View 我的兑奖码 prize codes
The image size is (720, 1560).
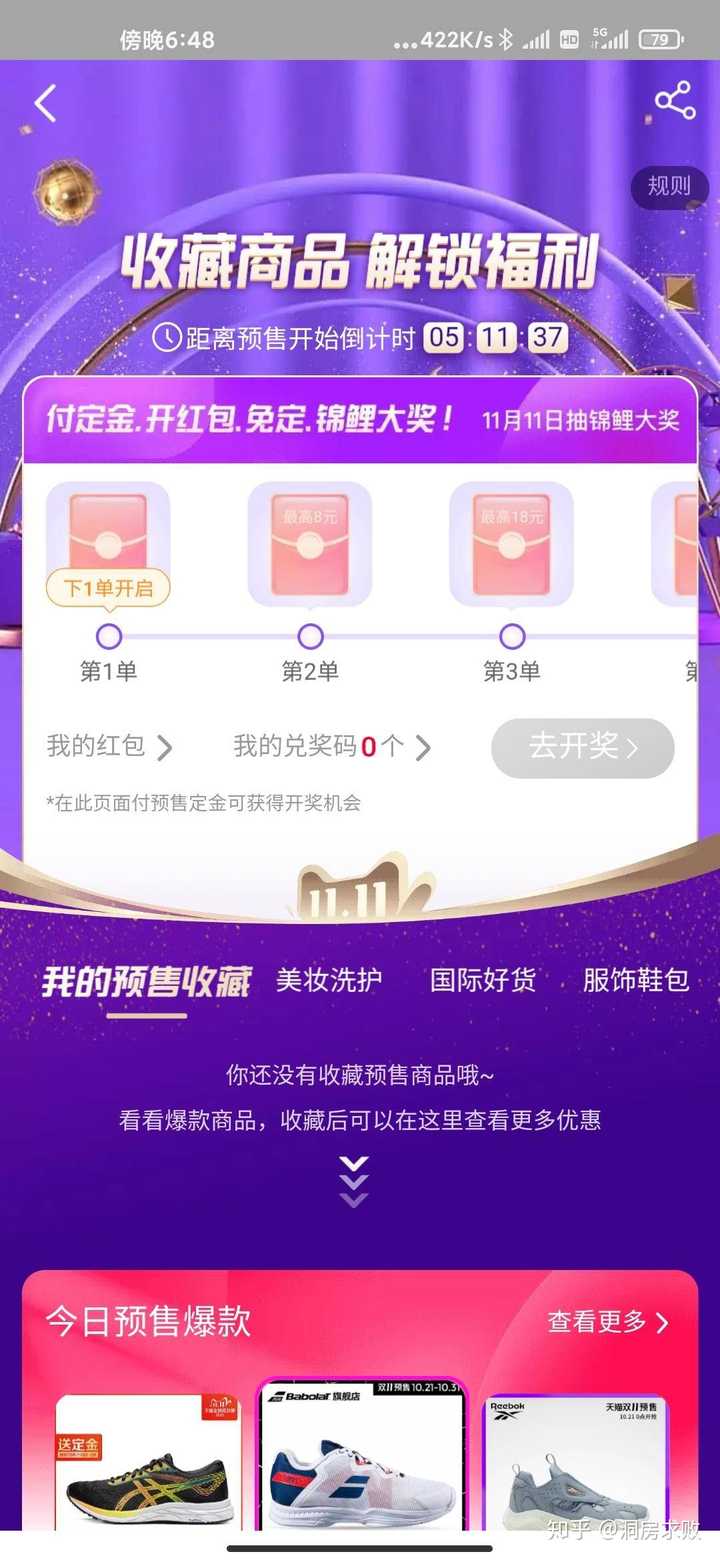[x=332, y=746]
